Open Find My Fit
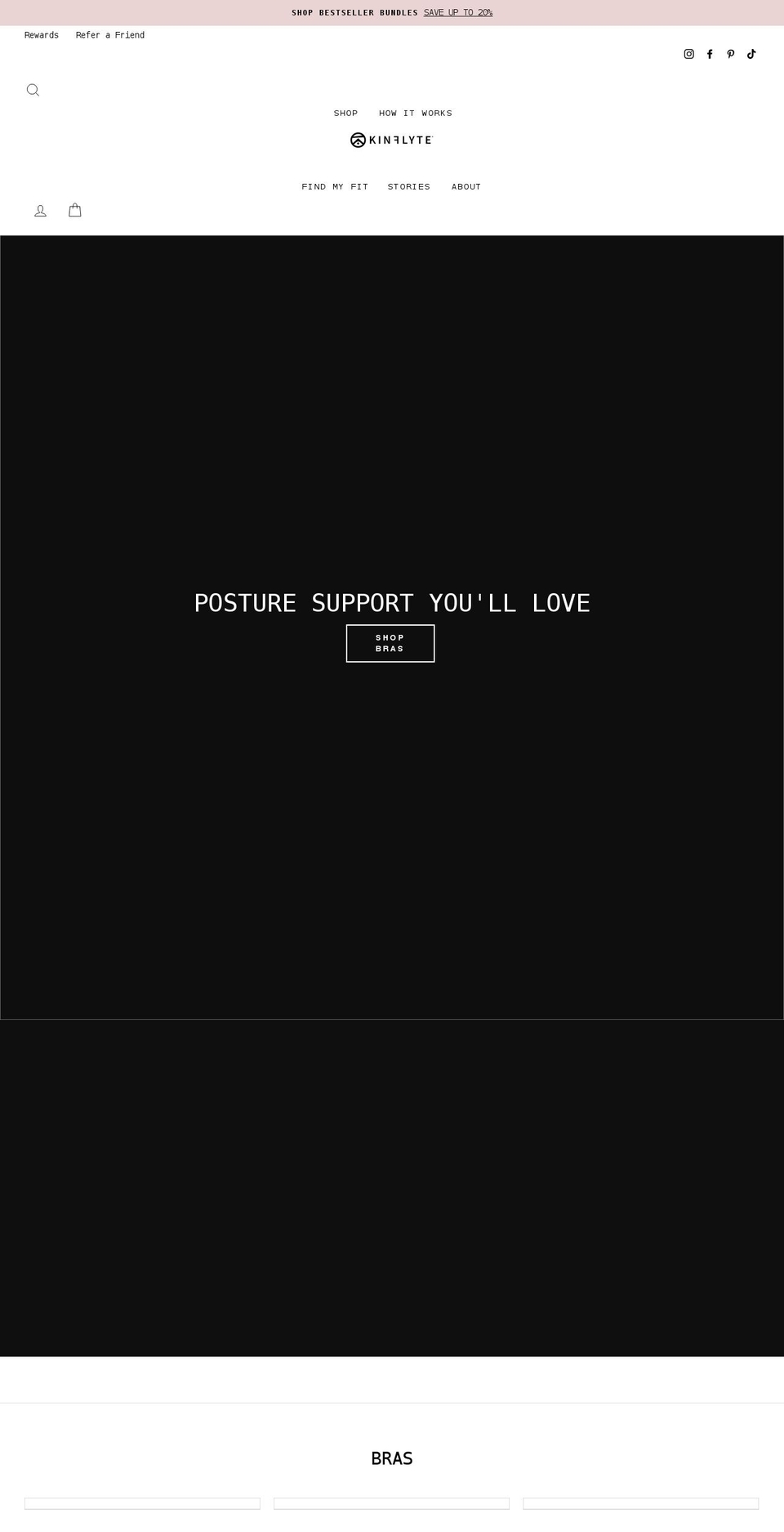Screen dimensions: 784x1532 pos(335,187)
